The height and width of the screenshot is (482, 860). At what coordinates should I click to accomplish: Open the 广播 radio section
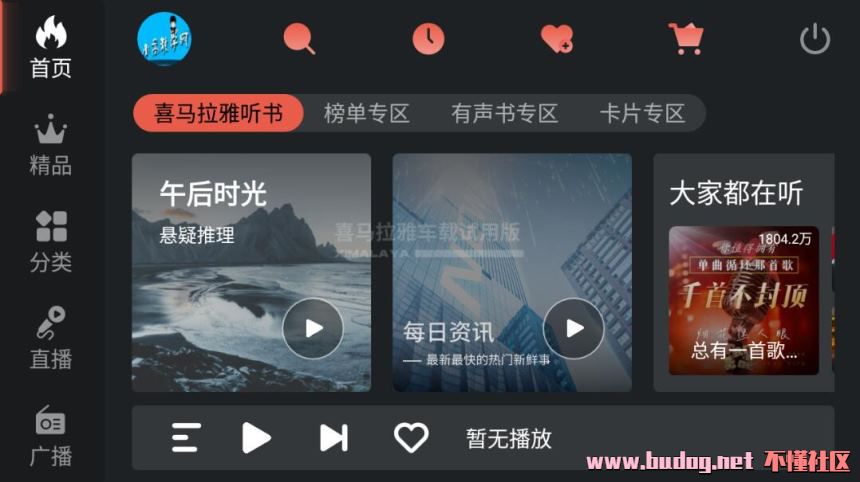coord(50,436)
